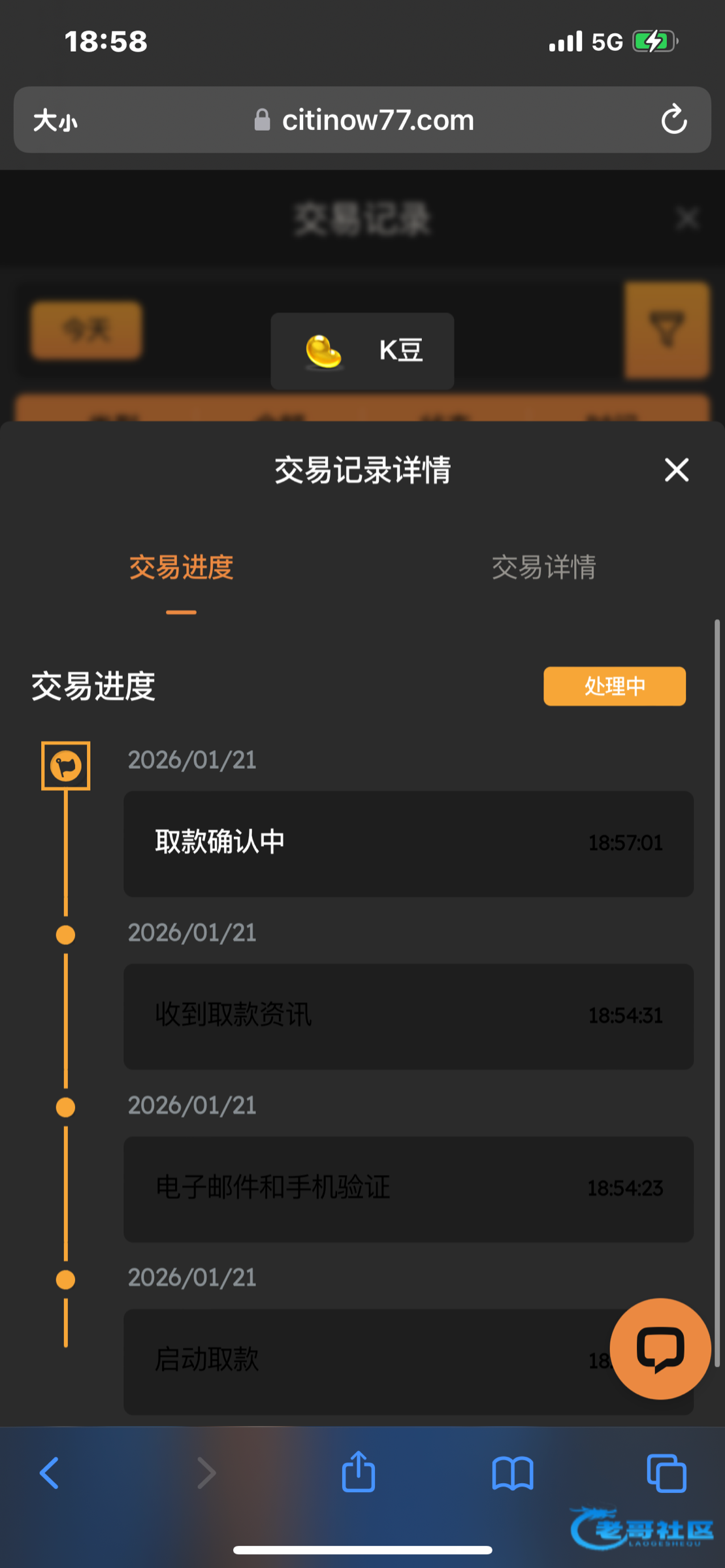Screen dimensions: 725x1568
Task: Close the 交易记录详情 panel
Action: coord(676,470)
